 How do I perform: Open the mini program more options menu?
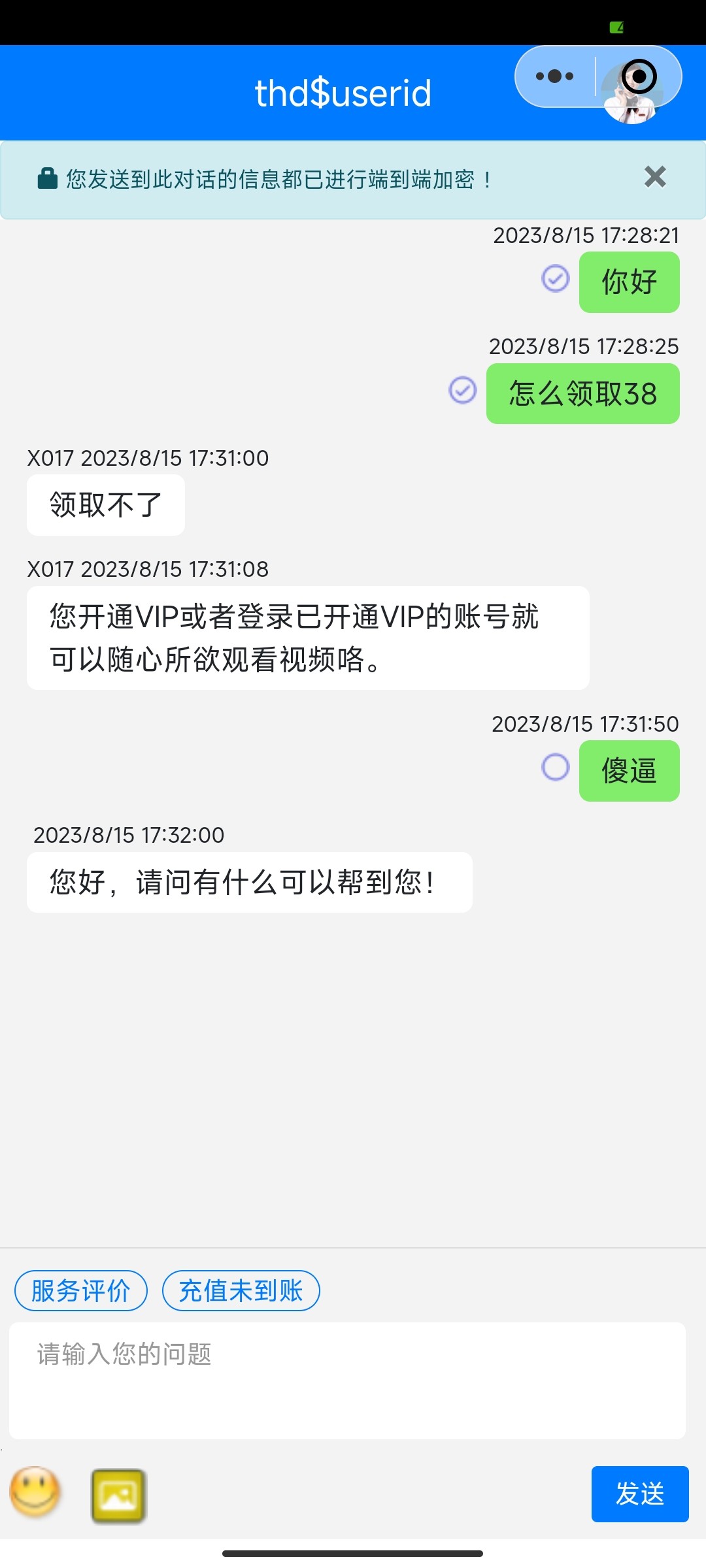pyautogui.click(x=554, y=76)
